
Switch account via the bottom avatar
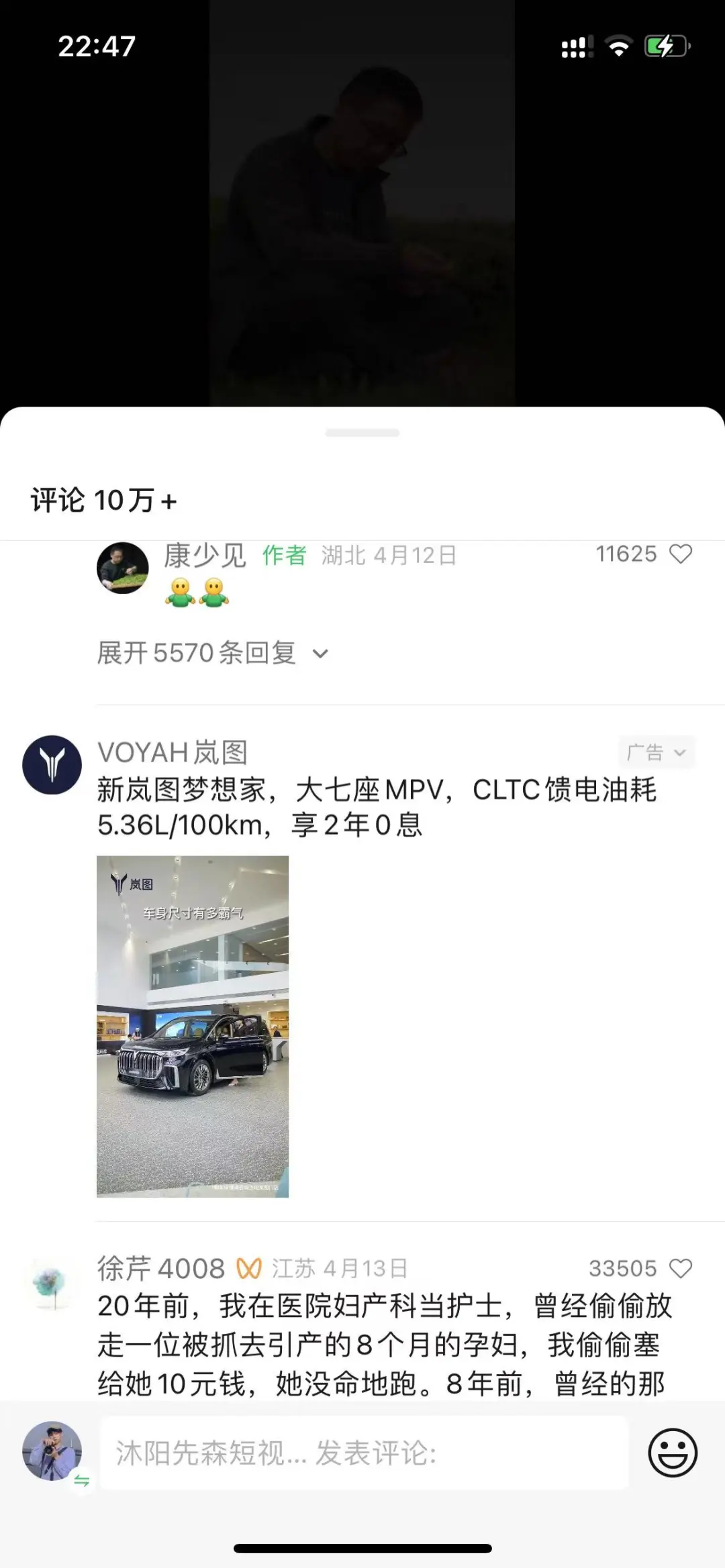point(52,1452)
